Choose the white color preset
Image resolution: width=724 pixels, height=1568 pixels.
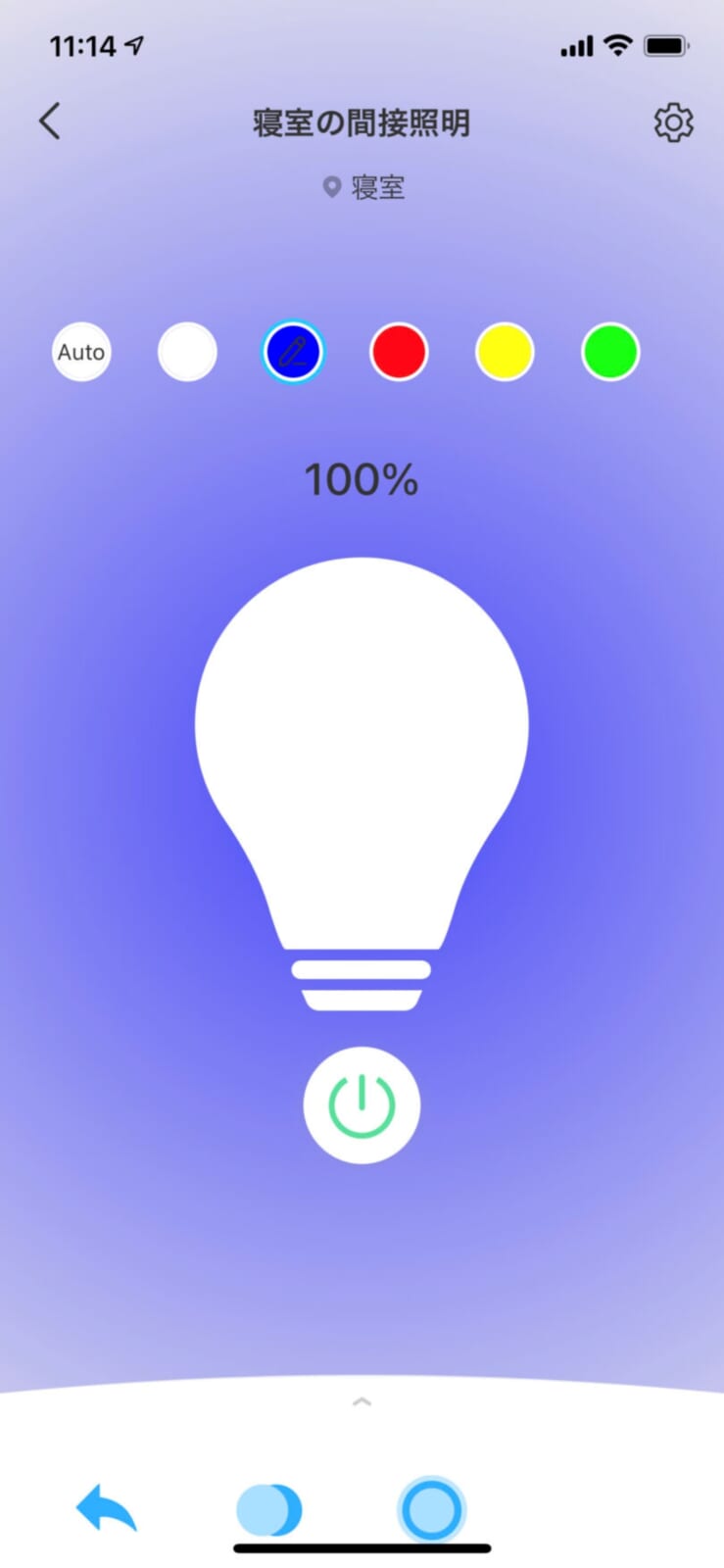tap(187, 352)
